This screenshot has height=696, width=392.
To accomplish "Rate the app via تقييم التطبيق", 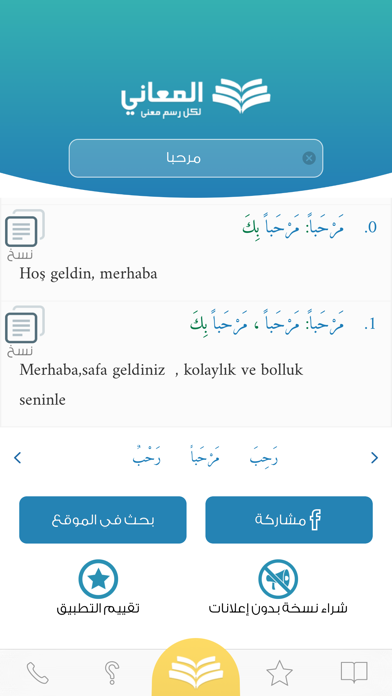I will click(98, 587).
